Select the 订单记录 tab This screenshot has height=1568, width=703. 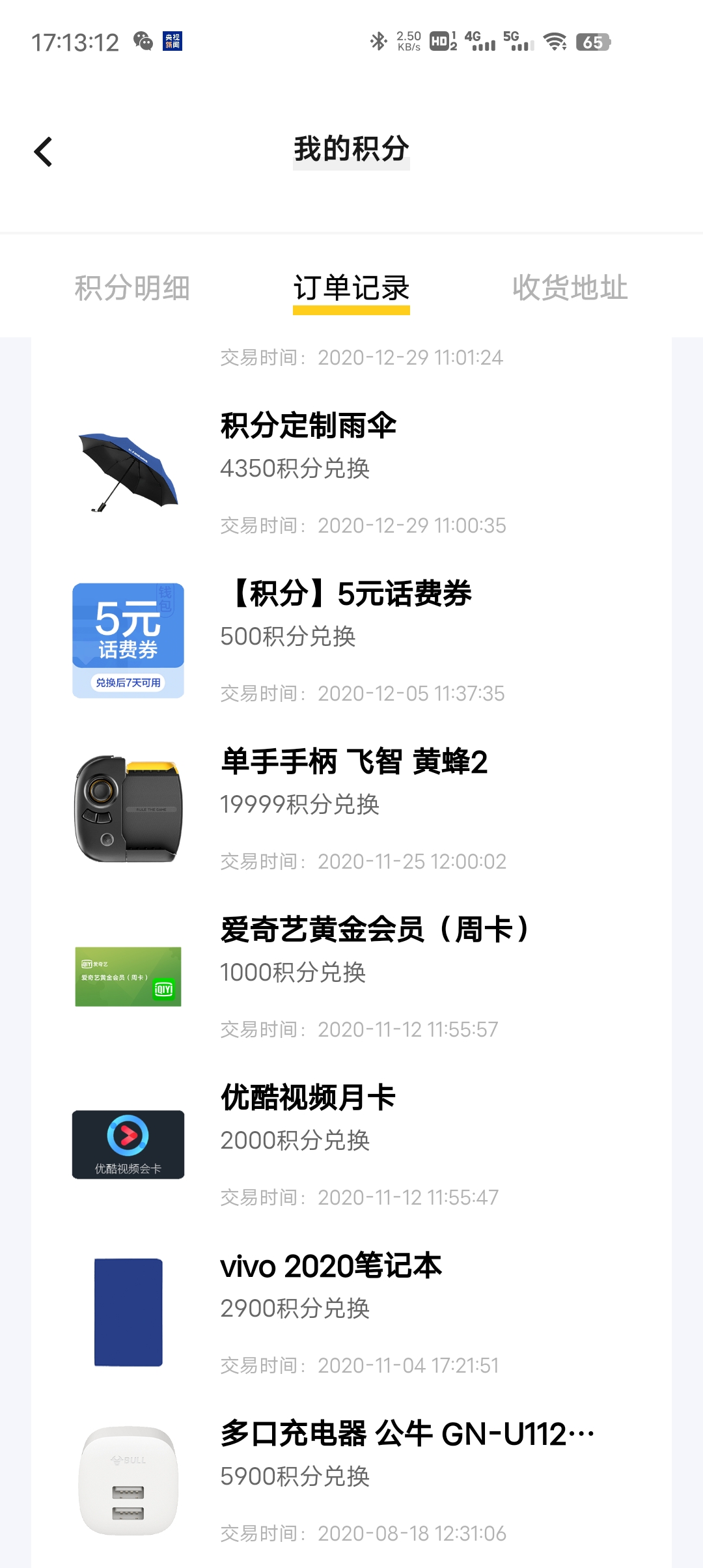351,288
